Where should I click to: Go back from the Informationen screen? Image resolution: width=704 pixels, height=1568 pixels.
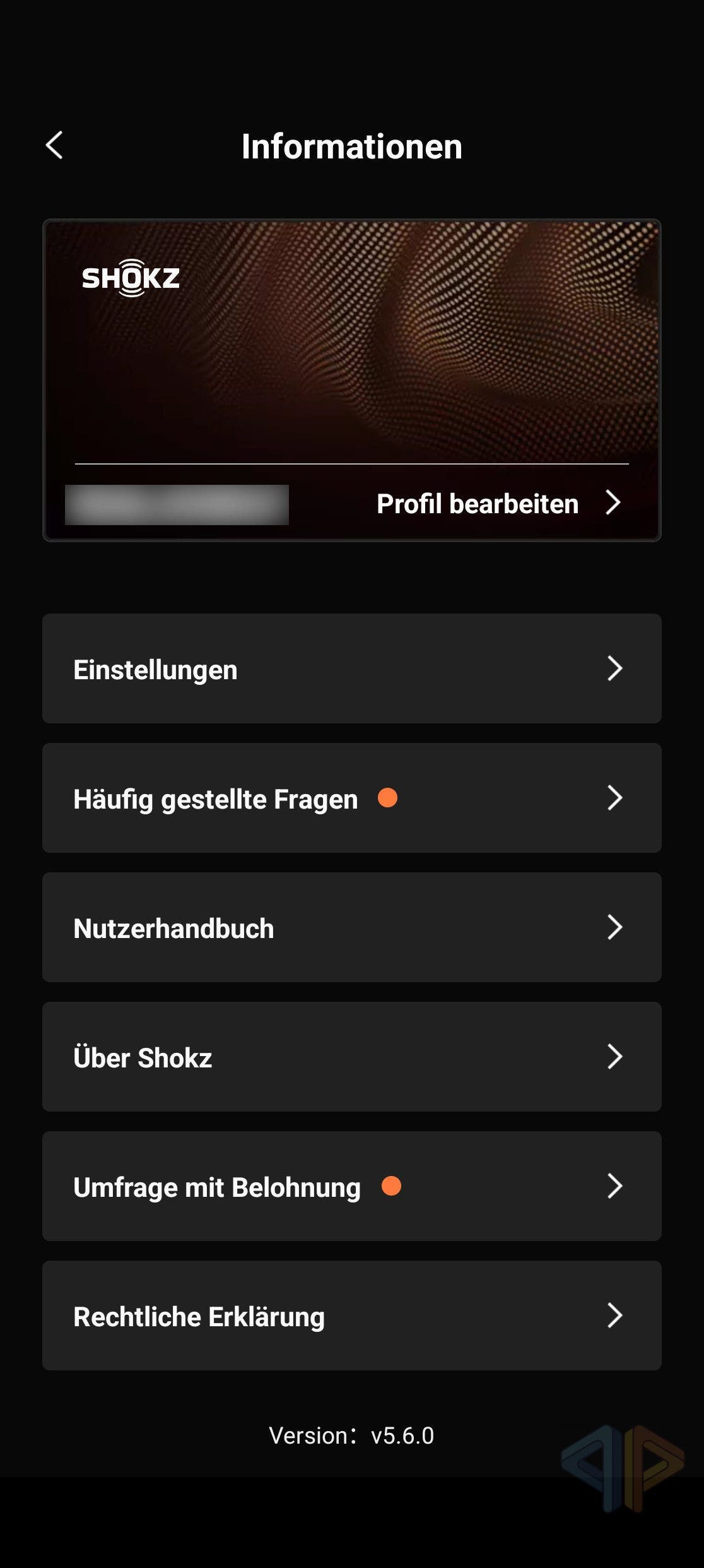55,146
